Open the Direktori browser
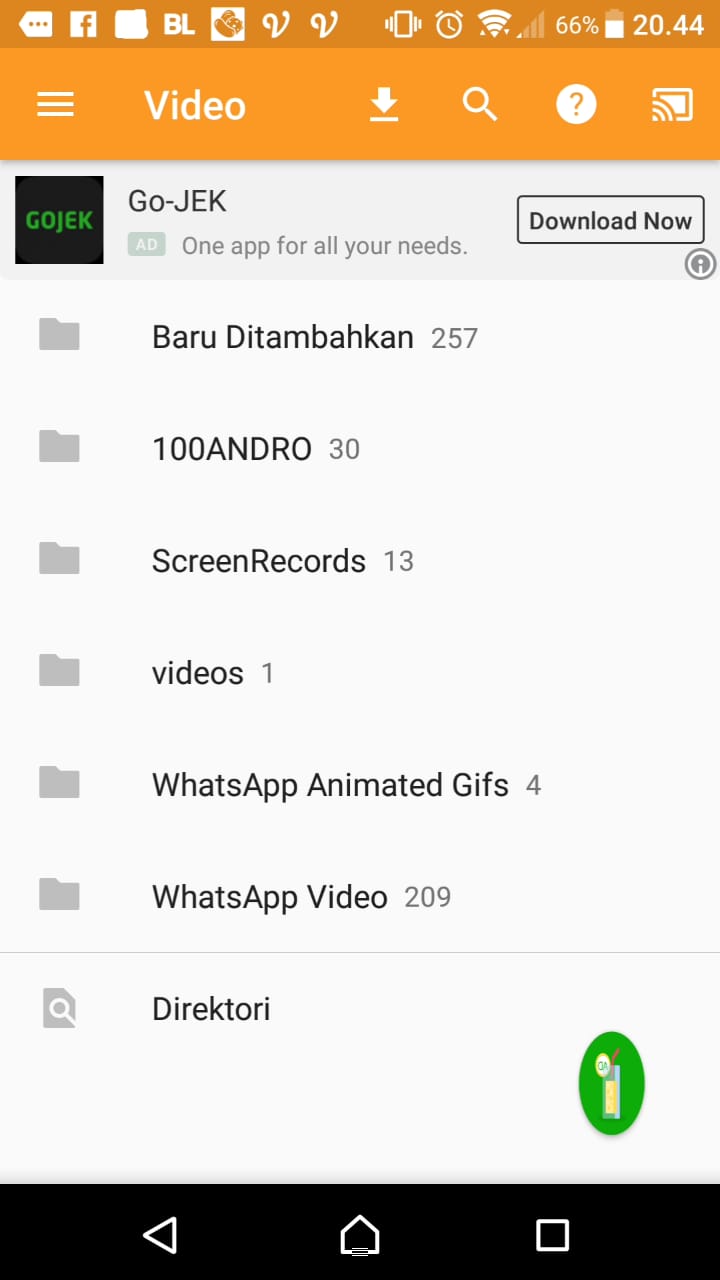720x1280 pixels. (211, 1009)
